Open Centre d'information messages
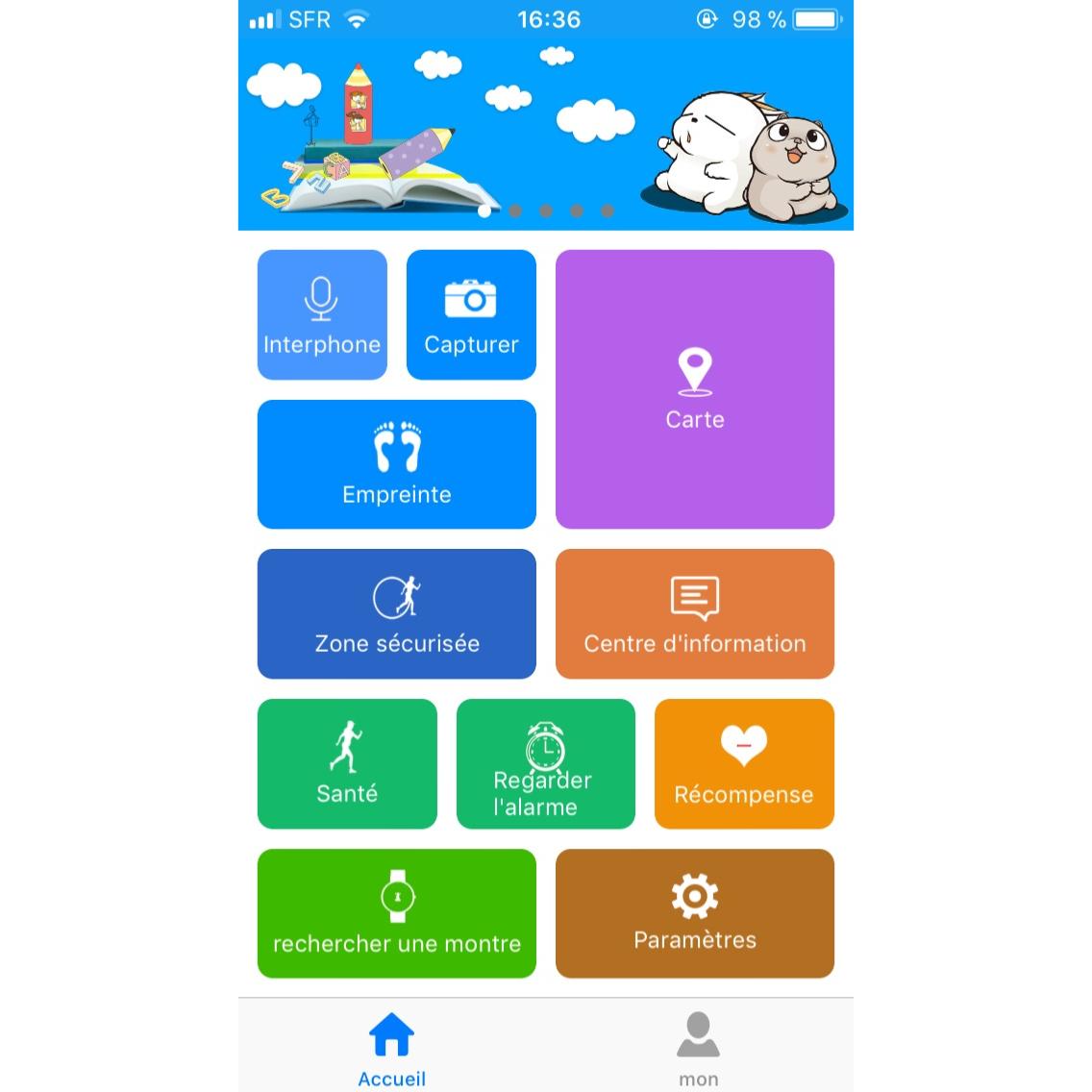Screen dimensions: 1092x1092 [695, 614]
